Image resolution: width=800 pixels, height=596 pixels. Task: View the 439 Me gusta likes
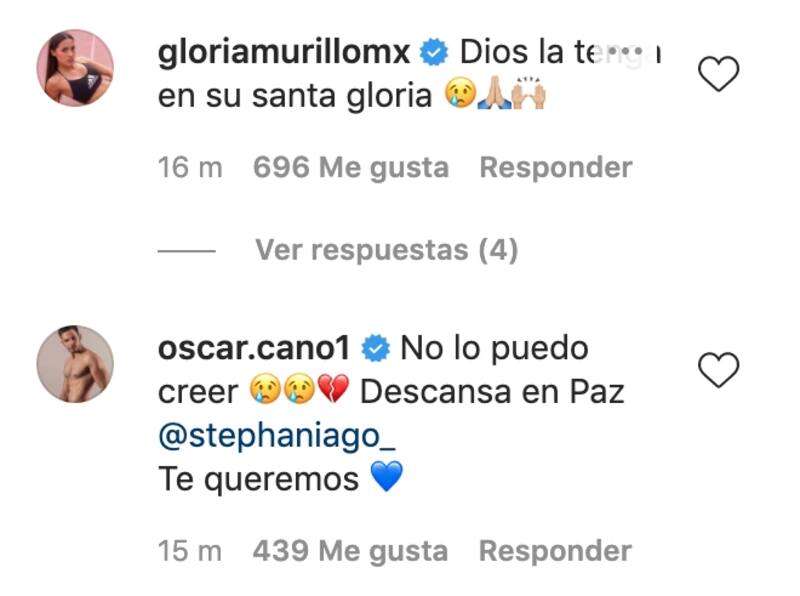click(x=350, y=550)
